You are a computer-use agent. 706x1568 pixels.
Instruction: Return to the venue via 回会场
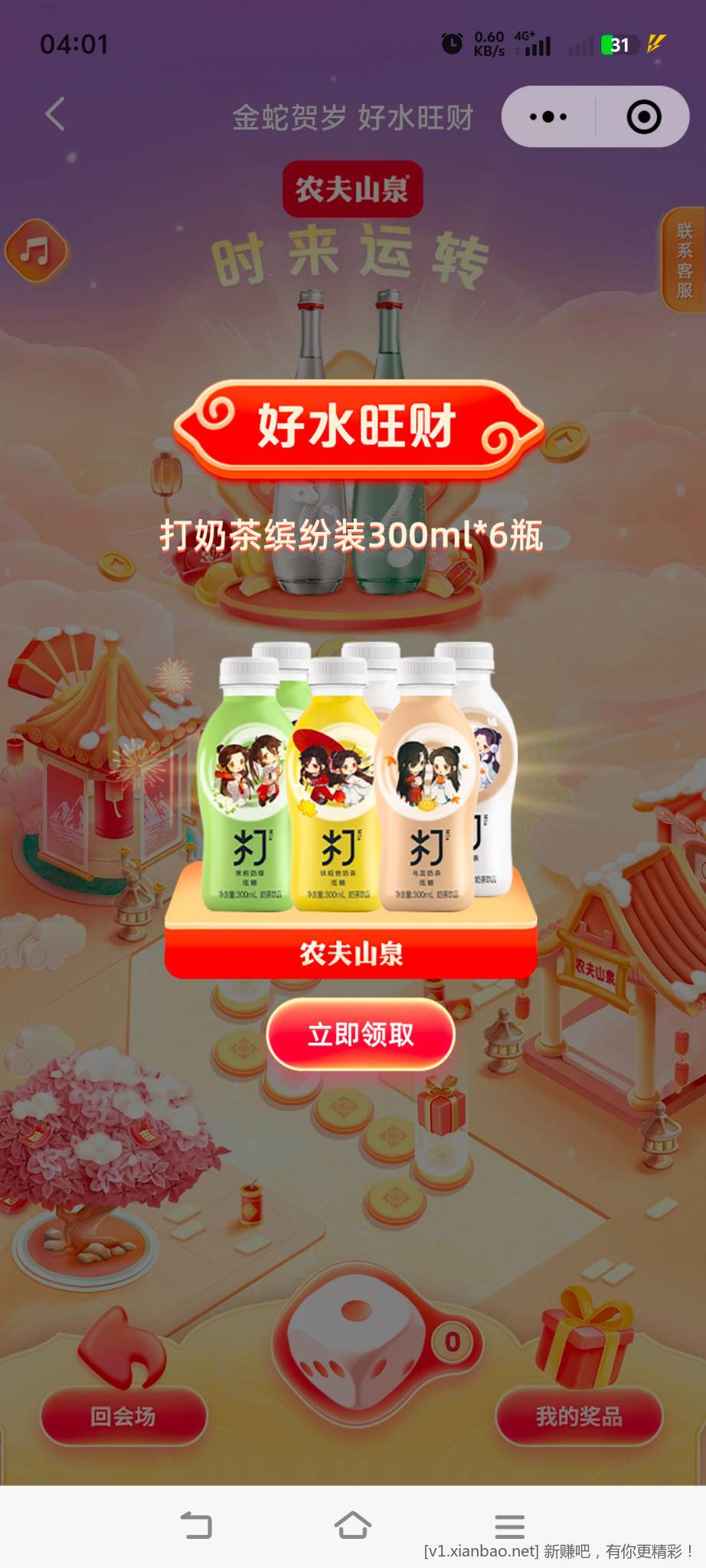coord(123,1416)
